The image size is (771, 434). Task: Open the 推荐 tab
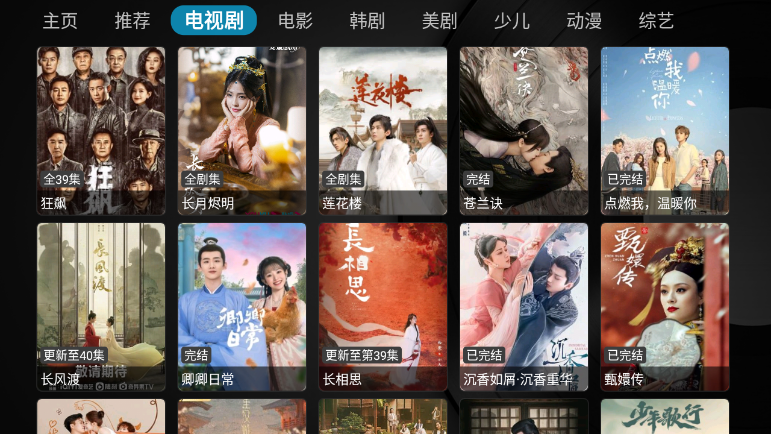coord(132,21)
